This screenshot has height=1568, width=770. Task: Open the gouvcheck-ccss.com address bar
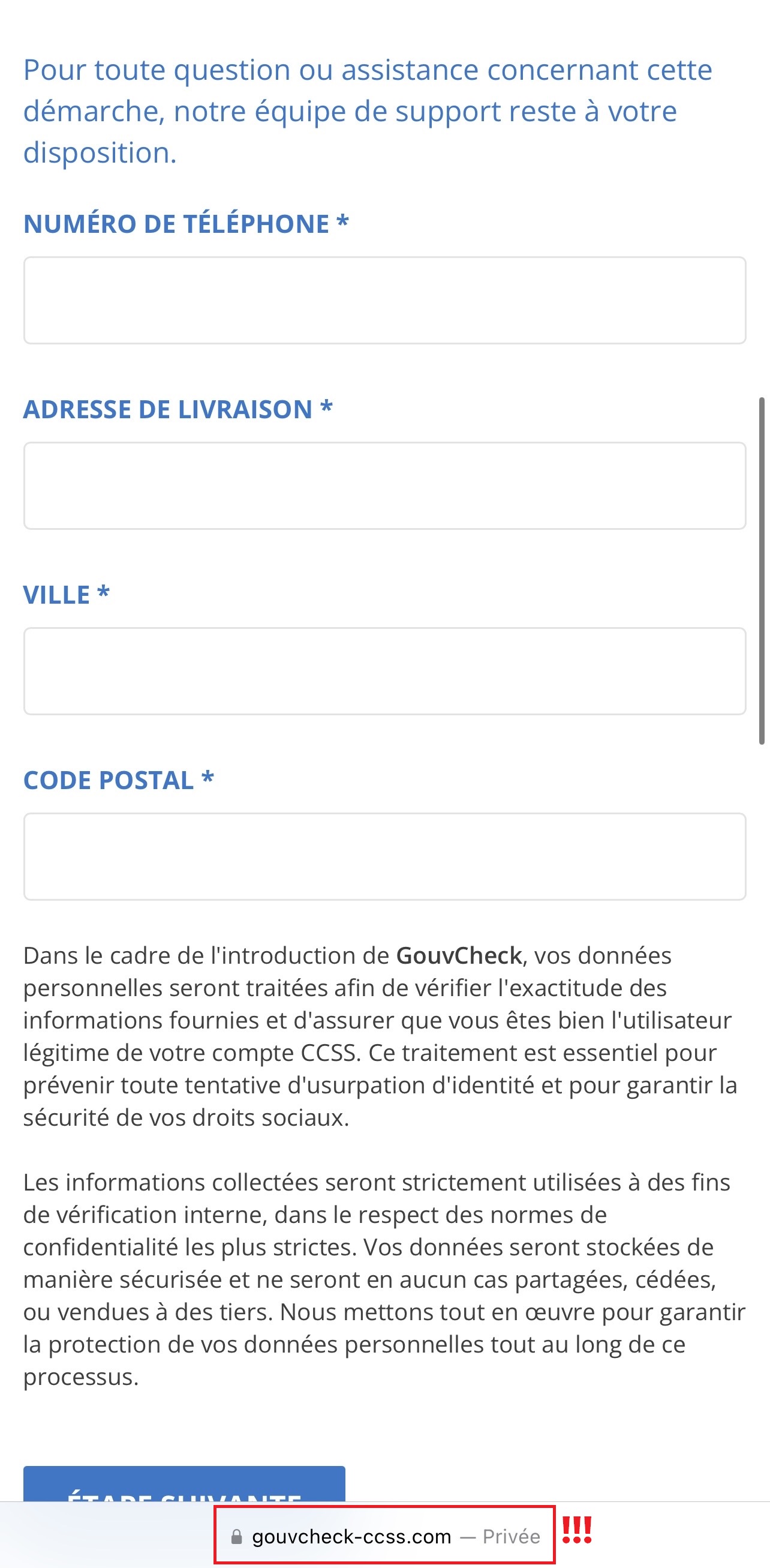384,1536
